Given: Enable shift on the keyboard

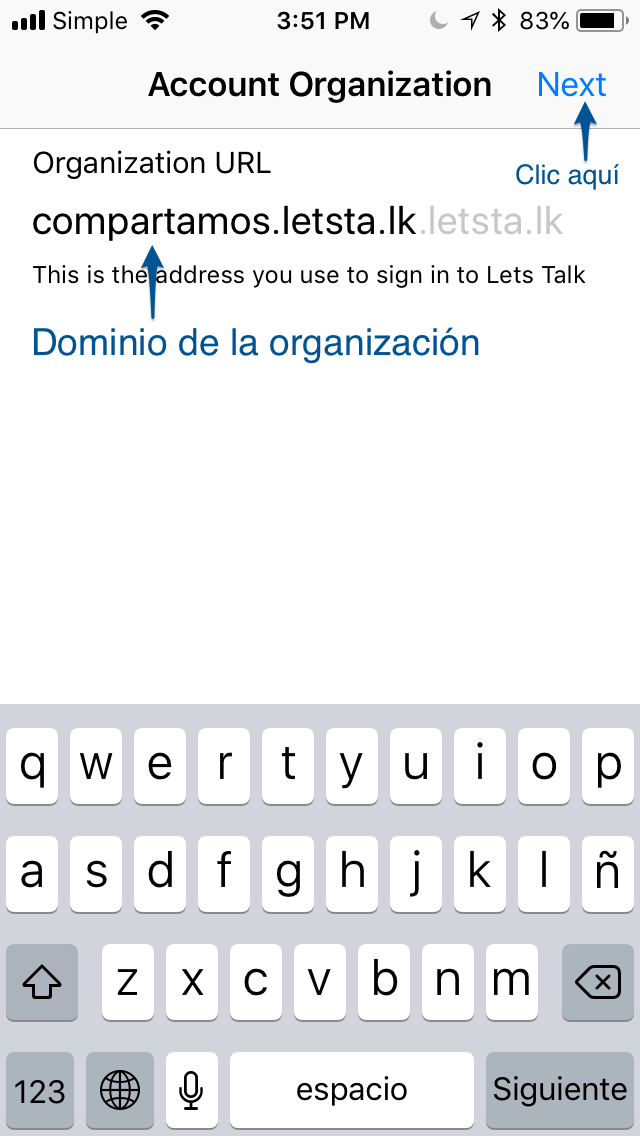Looking at the screenshot, I should pyautogui.click(x=41, y=984).
